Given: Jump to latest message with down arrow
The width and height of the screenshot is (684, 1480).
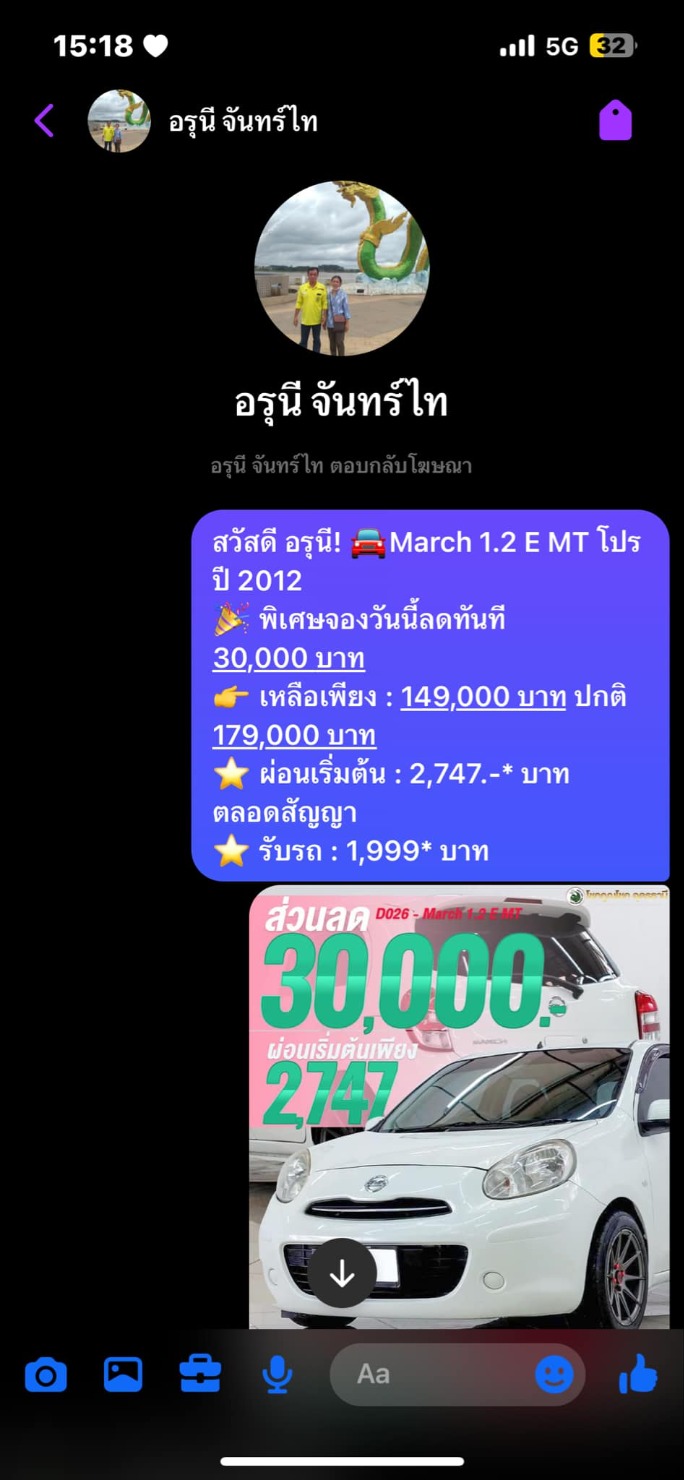Looking at the screenshot, I should point(342,1273).
